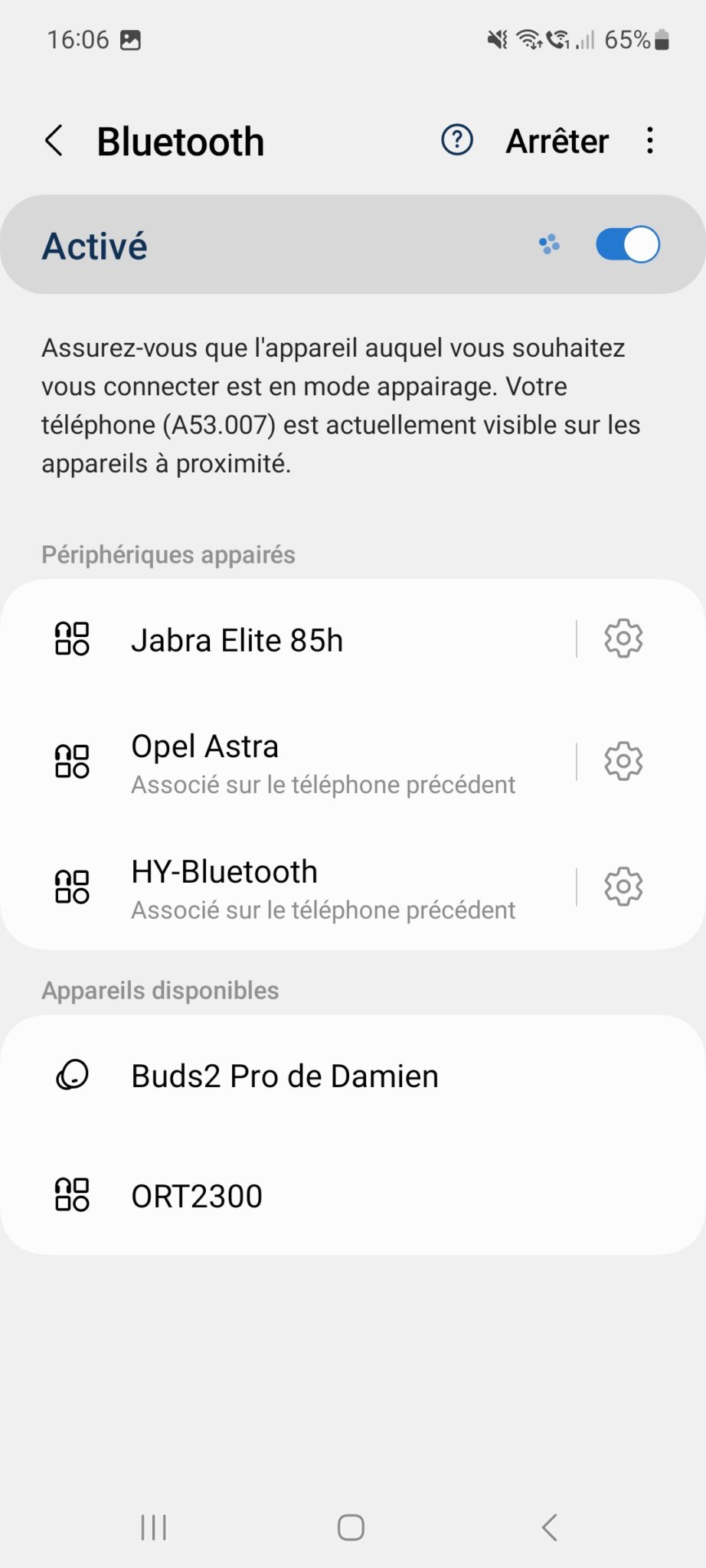
Task: Open settings gear for Jabra Elite 85h
Action: 623,639
